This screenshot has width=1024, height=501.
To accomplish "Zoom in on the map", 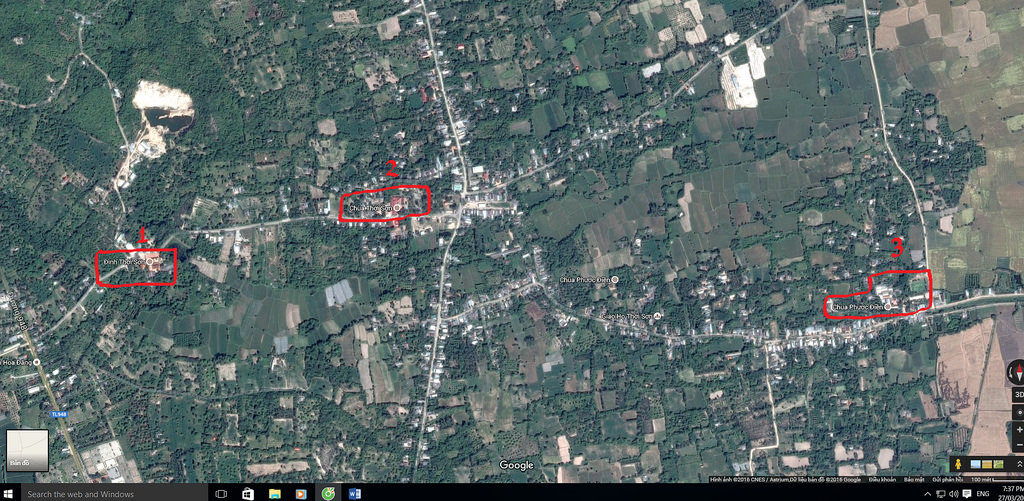I will click(1017, 430).
